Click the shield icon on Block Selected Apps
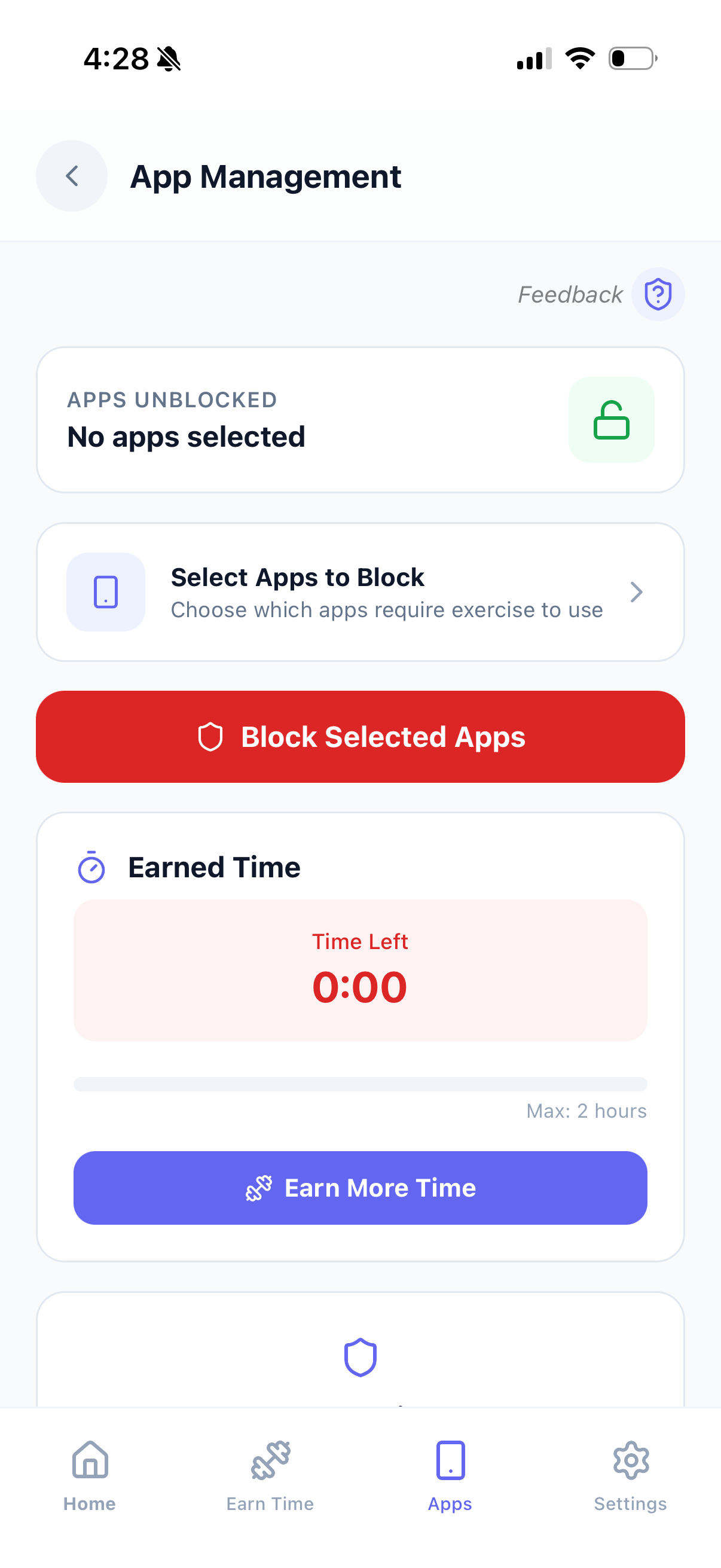The width and height of the screenshot is (721, 1568). [210, 736]
